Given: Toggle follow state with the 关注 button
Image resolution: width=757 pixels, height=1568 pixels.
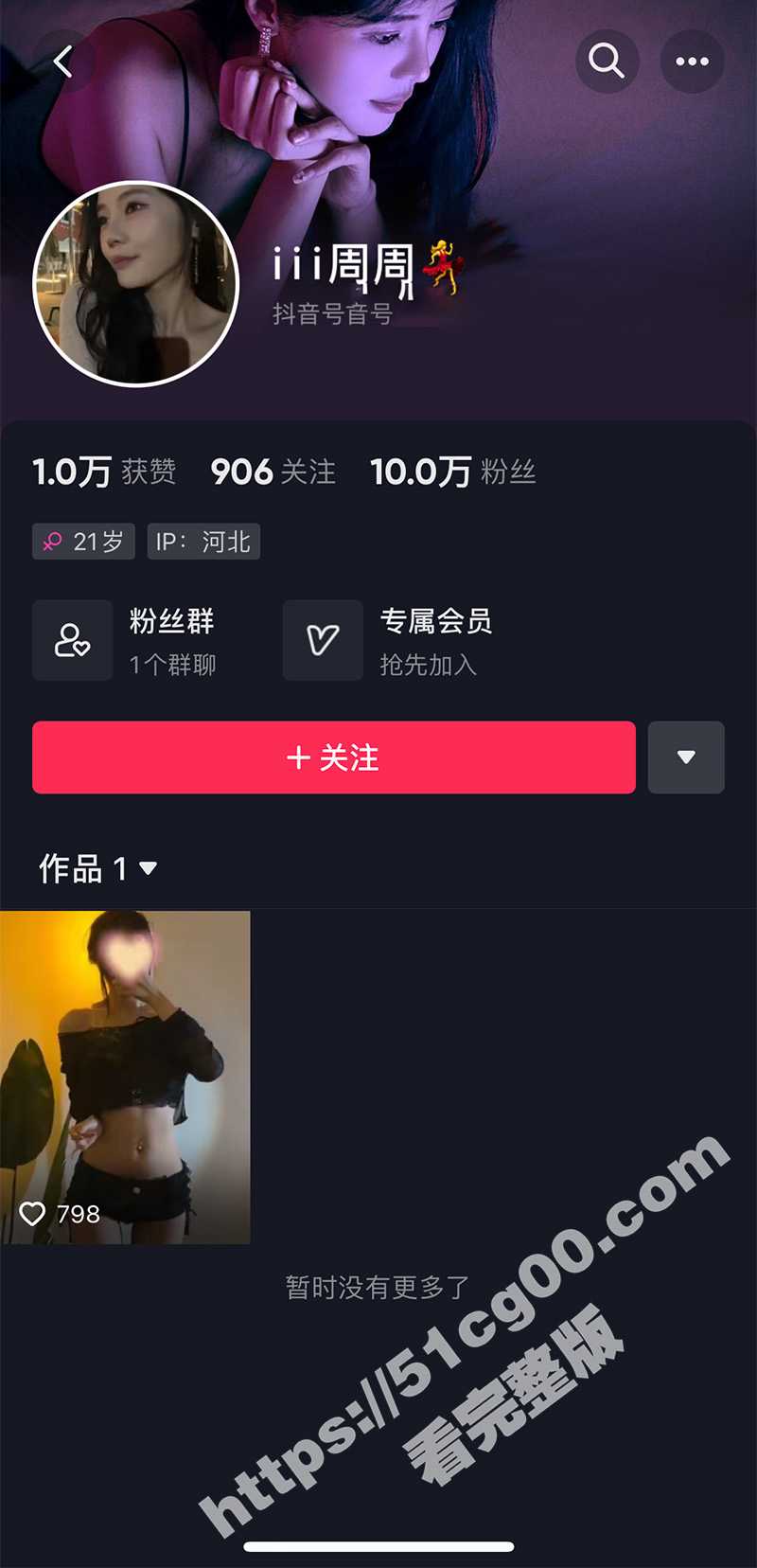Looking at the screenshot, I should [333, 757].
